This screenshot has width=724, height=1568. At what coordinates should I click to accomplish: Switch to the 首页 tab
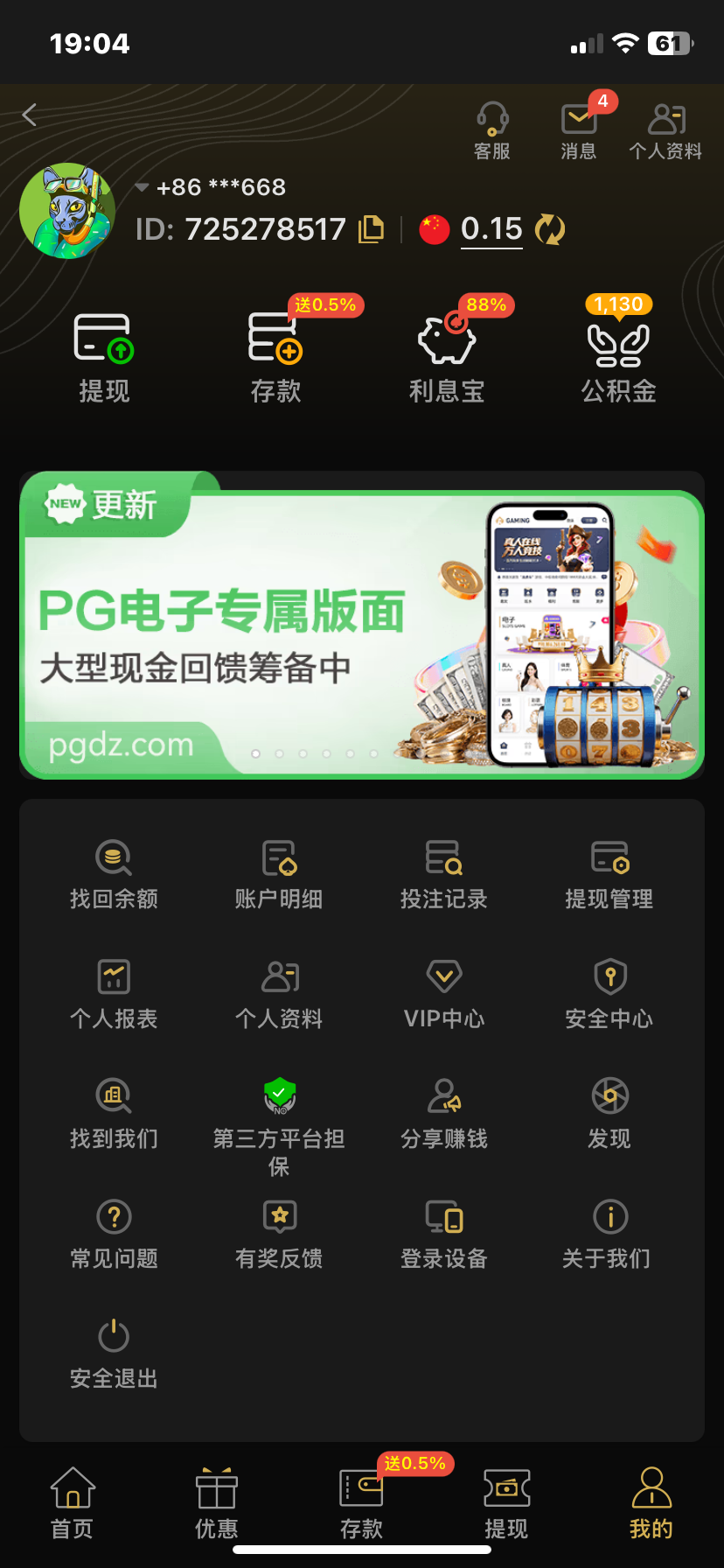coord(73,1503)
